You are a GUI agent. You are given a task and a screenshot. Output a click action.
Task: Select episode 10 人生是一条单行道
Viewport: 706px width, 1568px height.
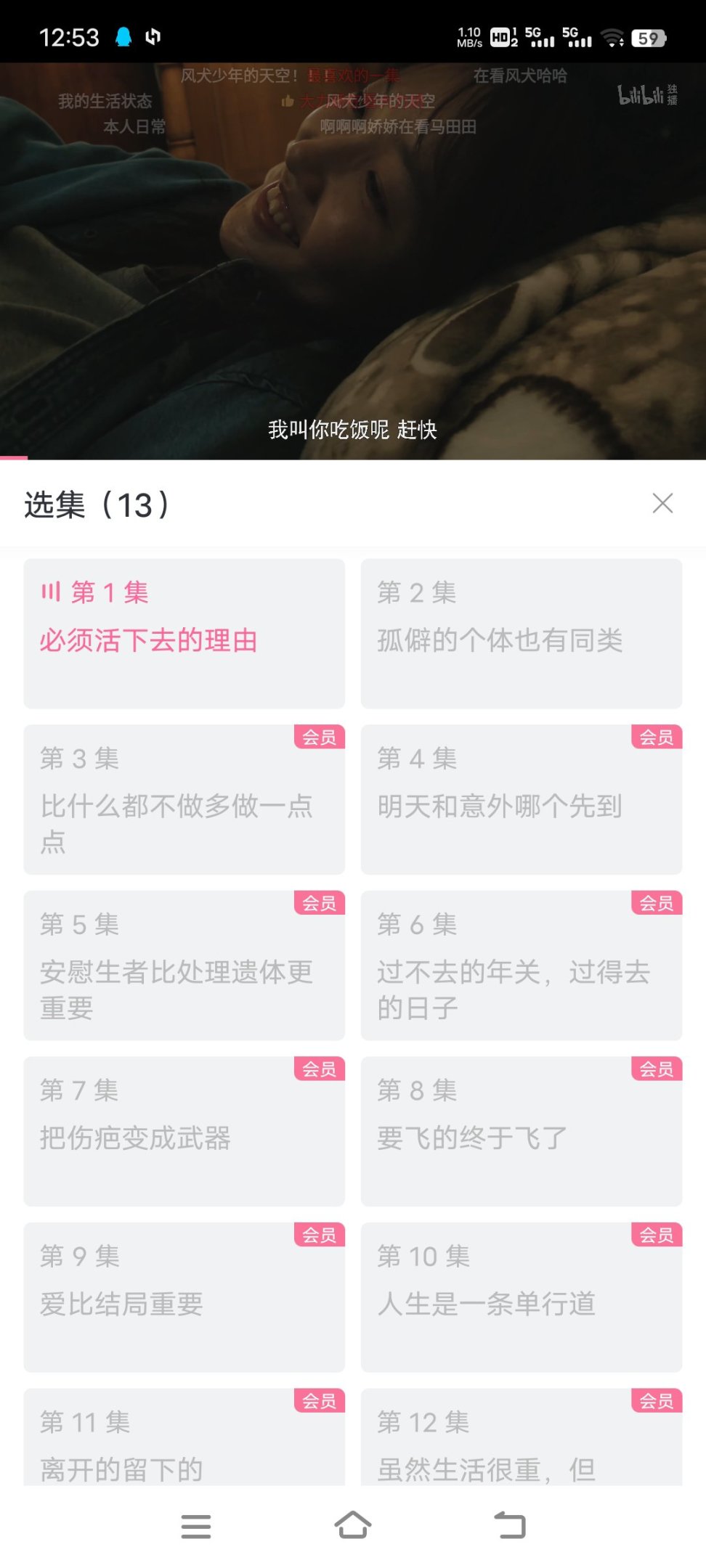click(521, 1297)
